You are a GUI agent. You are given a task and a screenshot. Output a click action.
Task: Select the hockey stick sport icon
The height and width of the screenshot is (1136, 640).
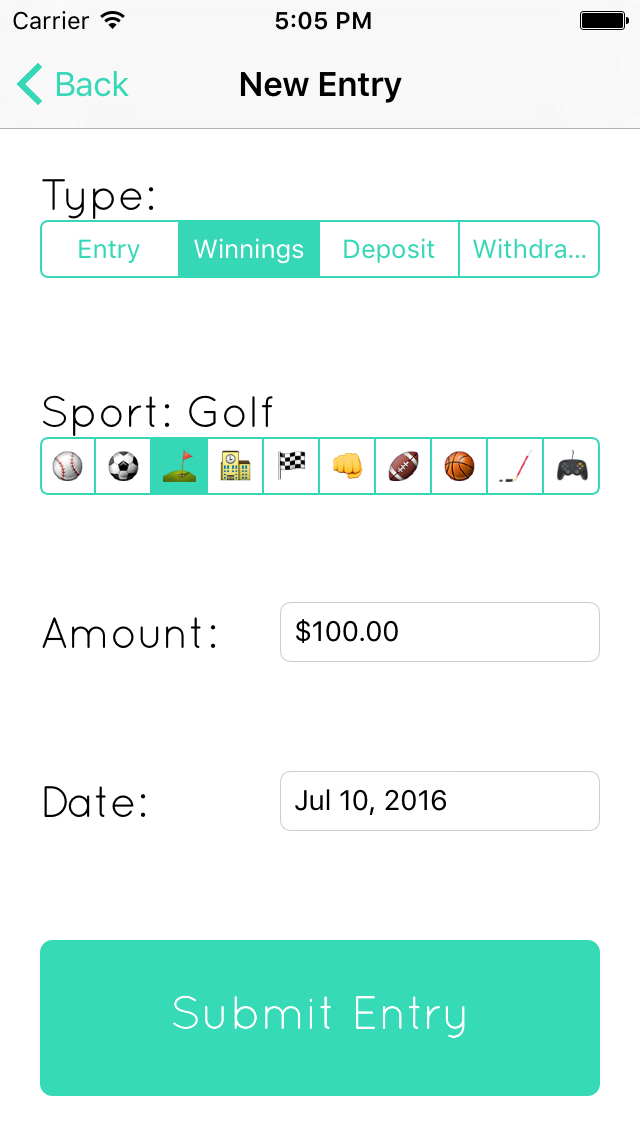click(515, 466)
